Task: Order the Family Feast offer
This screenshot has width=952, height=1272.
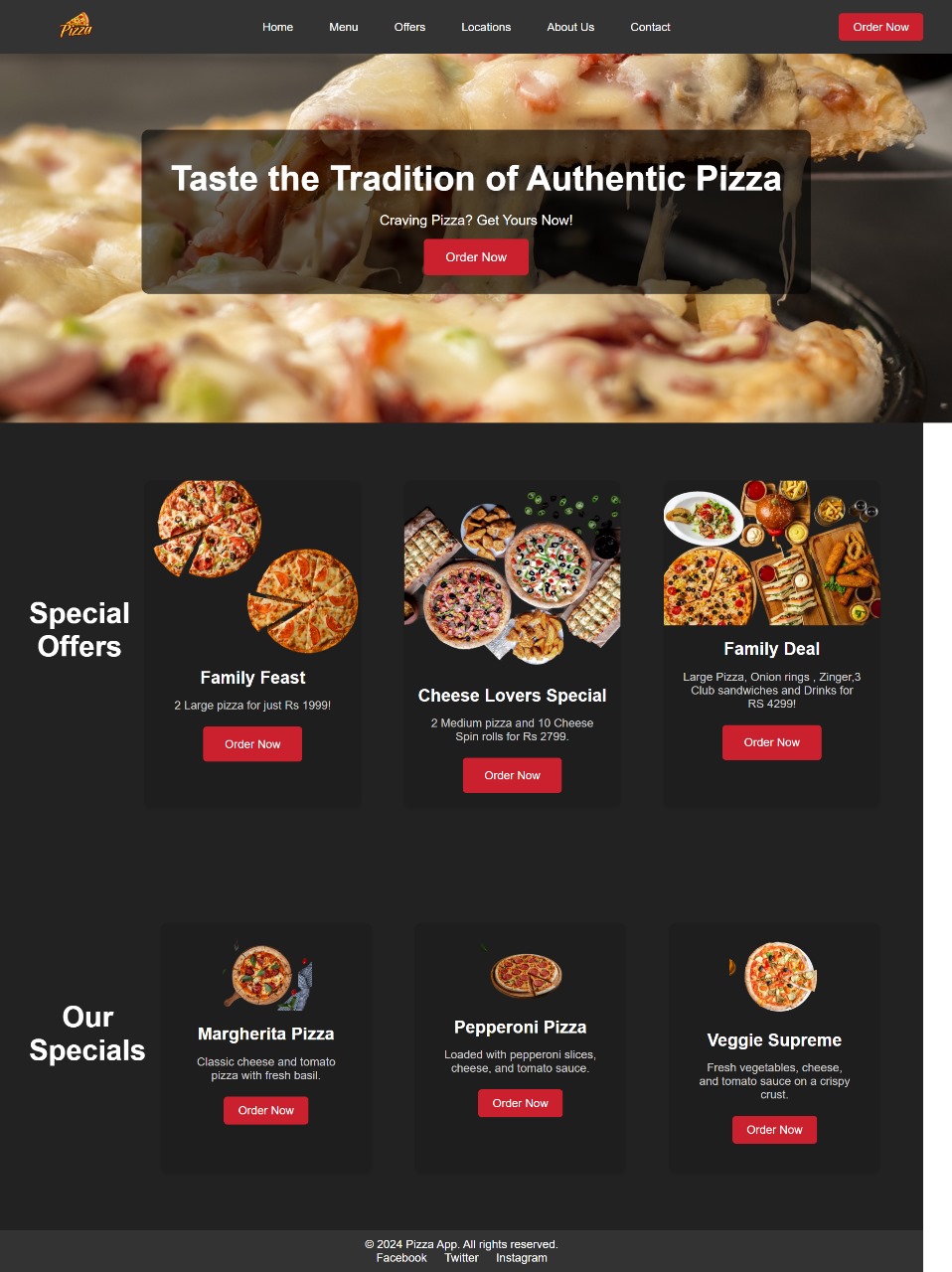Action: point(252,744)
